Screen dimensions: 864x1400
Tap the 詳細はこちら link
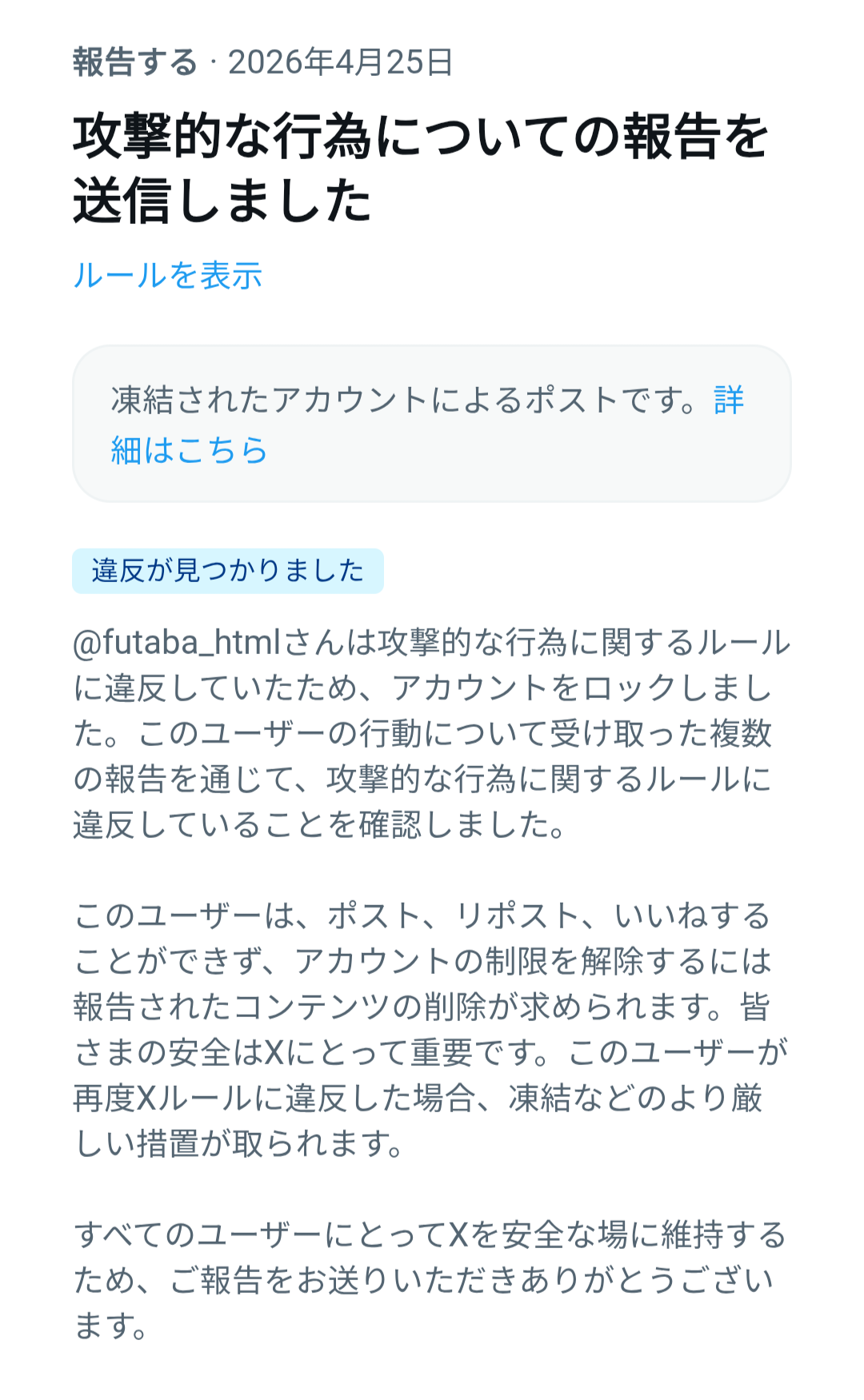189,450
